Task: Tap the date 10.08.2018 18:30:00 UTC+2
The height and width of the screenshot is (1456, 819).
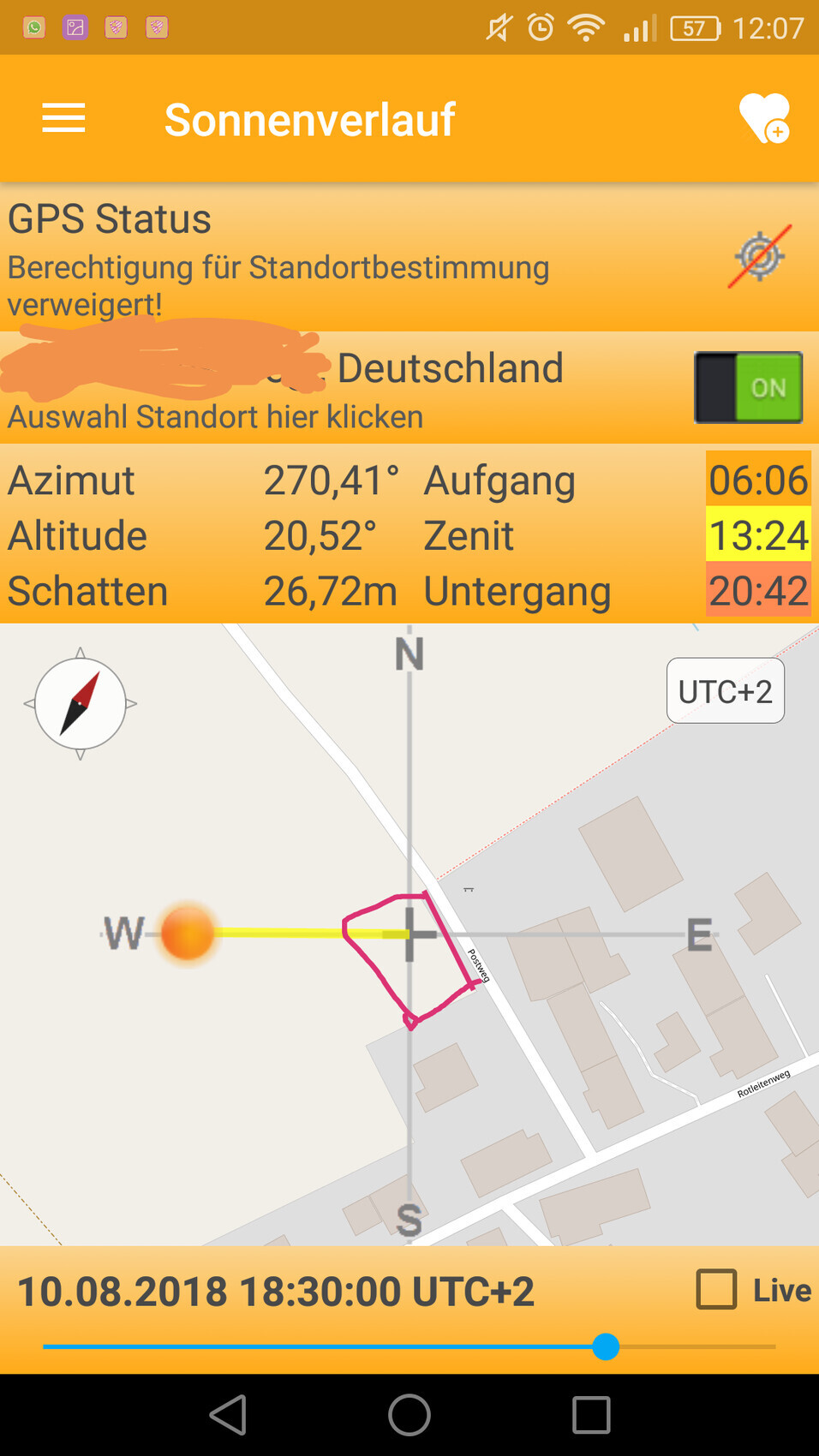Action: (x=276, y=1292)
